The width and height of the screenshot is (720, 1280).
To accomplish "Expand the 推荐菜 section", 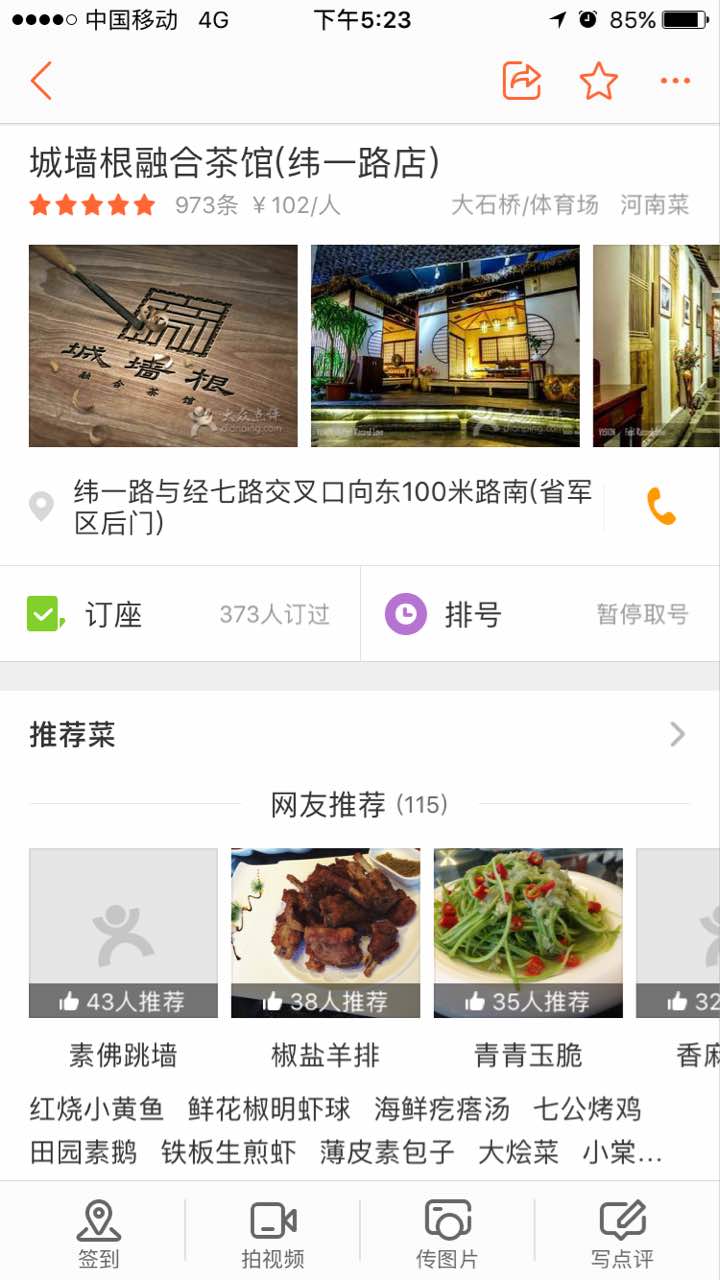I will 360,735.
